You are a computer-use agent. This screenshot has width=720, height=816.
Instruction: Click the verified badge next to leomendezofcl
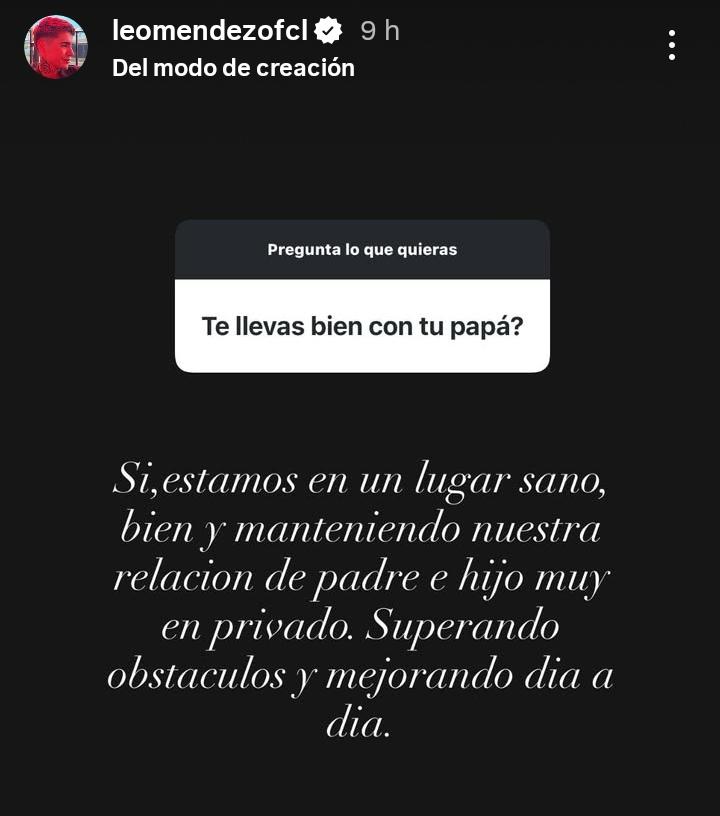(x=329, y=31)
